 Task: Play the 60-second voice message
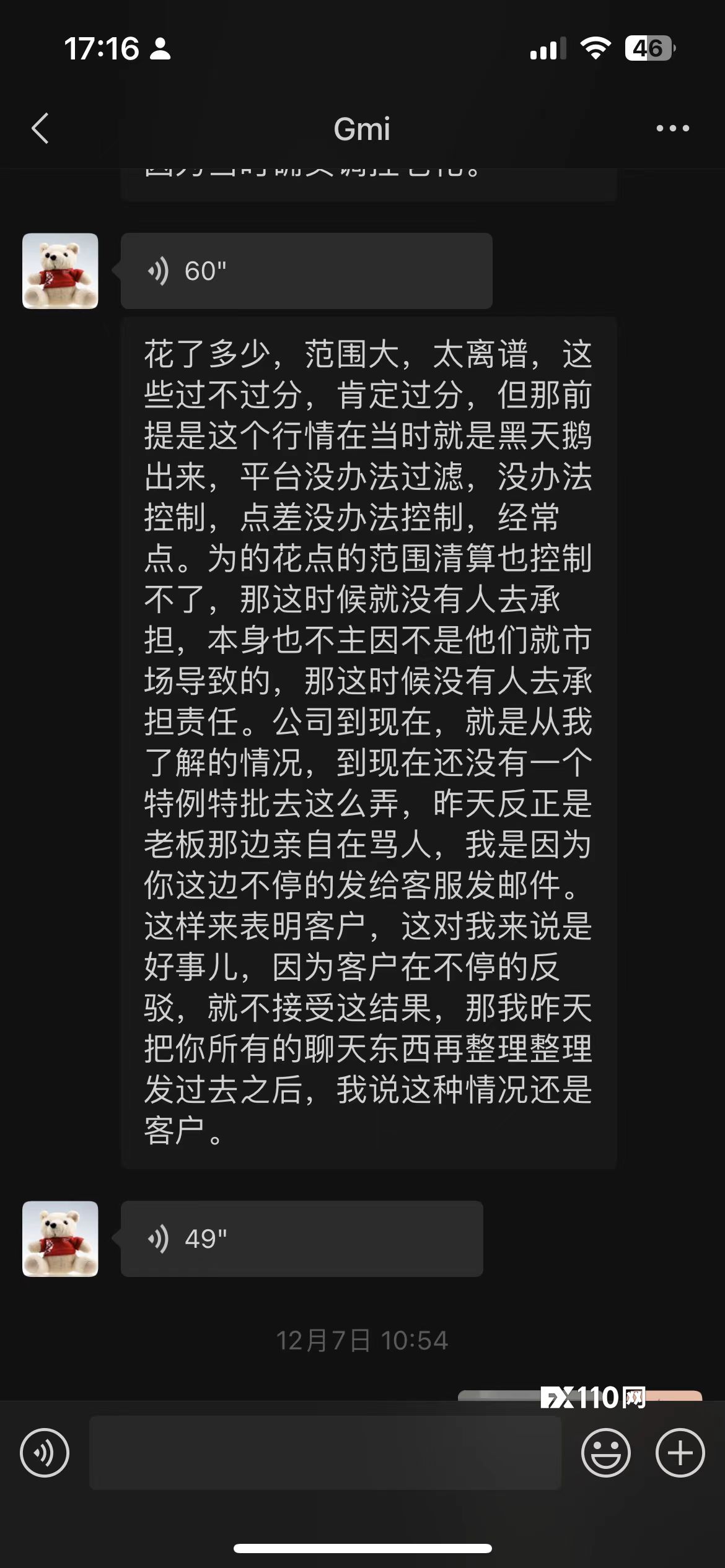tap(306, 271)
